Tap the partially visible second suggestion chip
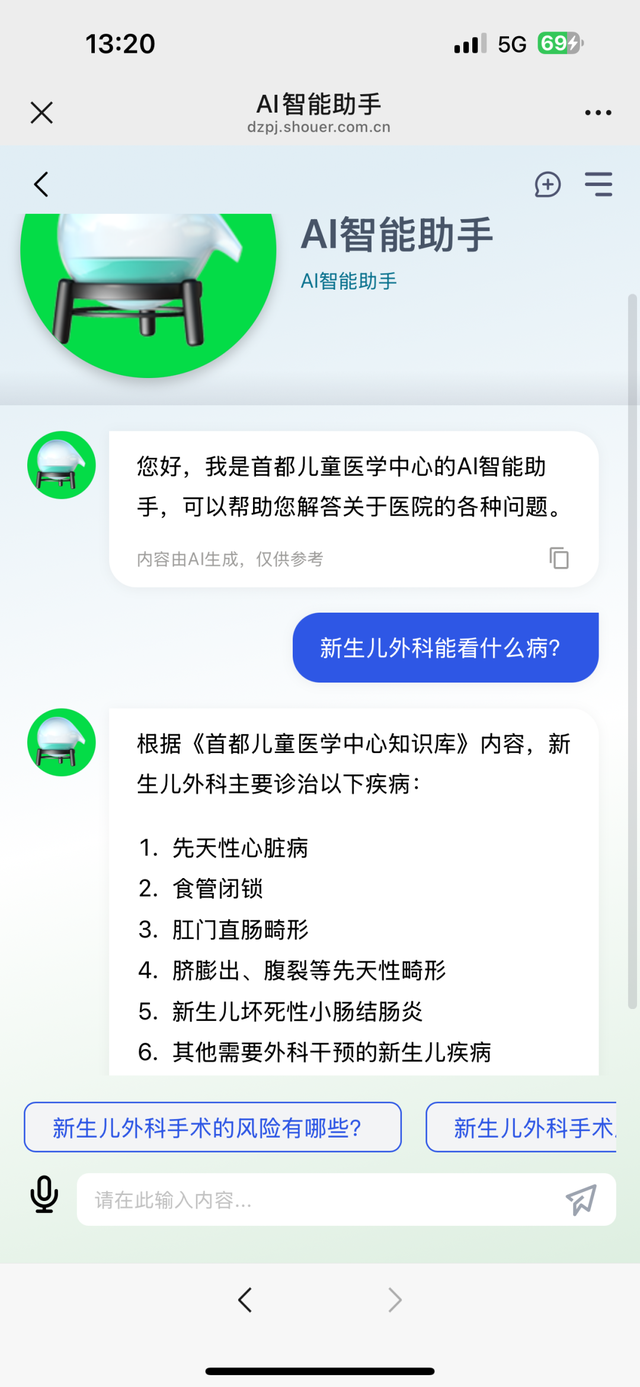Viewport: 640px width, 1387px height. pyautogui.click(x=530, y=1128)
